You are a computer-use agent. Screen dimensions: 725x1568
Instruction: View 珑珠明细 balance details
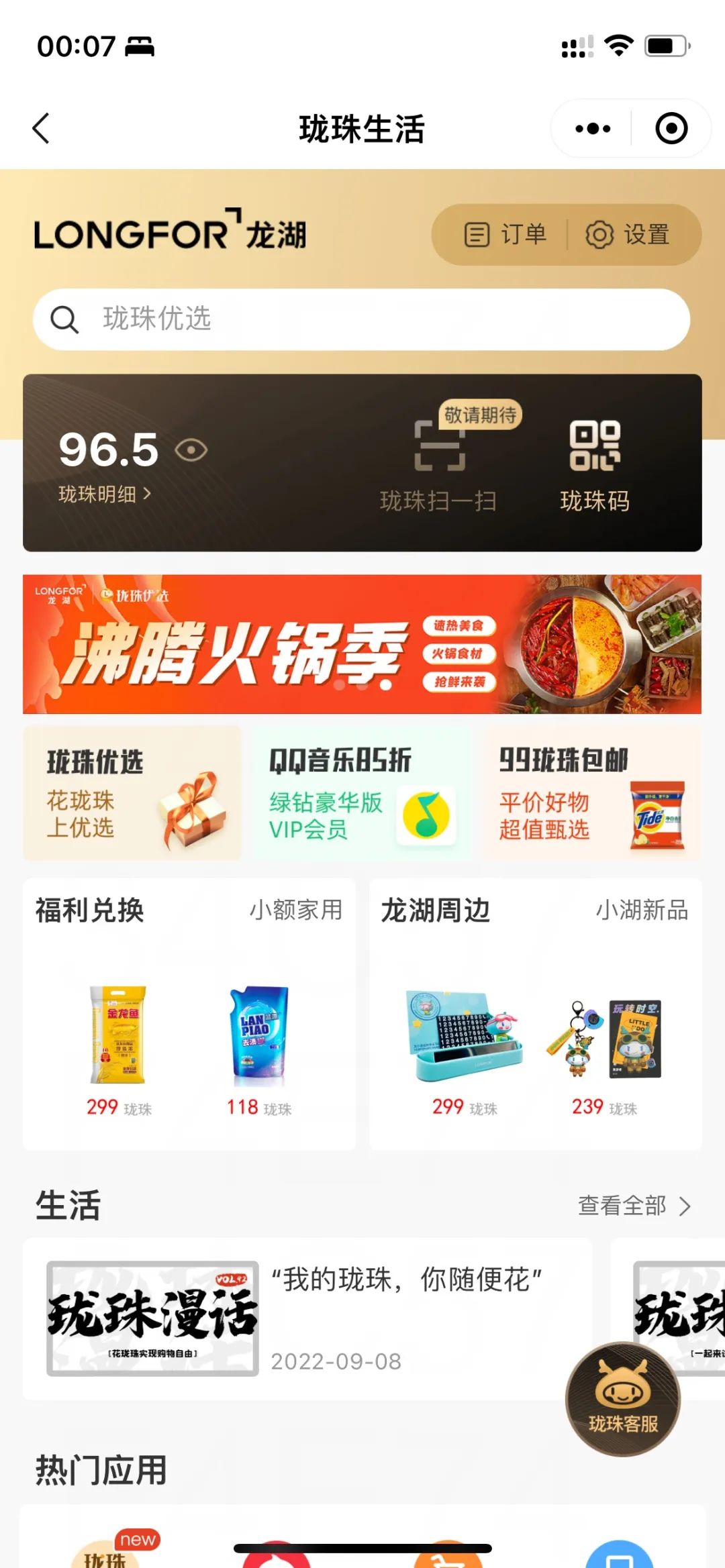105,494
